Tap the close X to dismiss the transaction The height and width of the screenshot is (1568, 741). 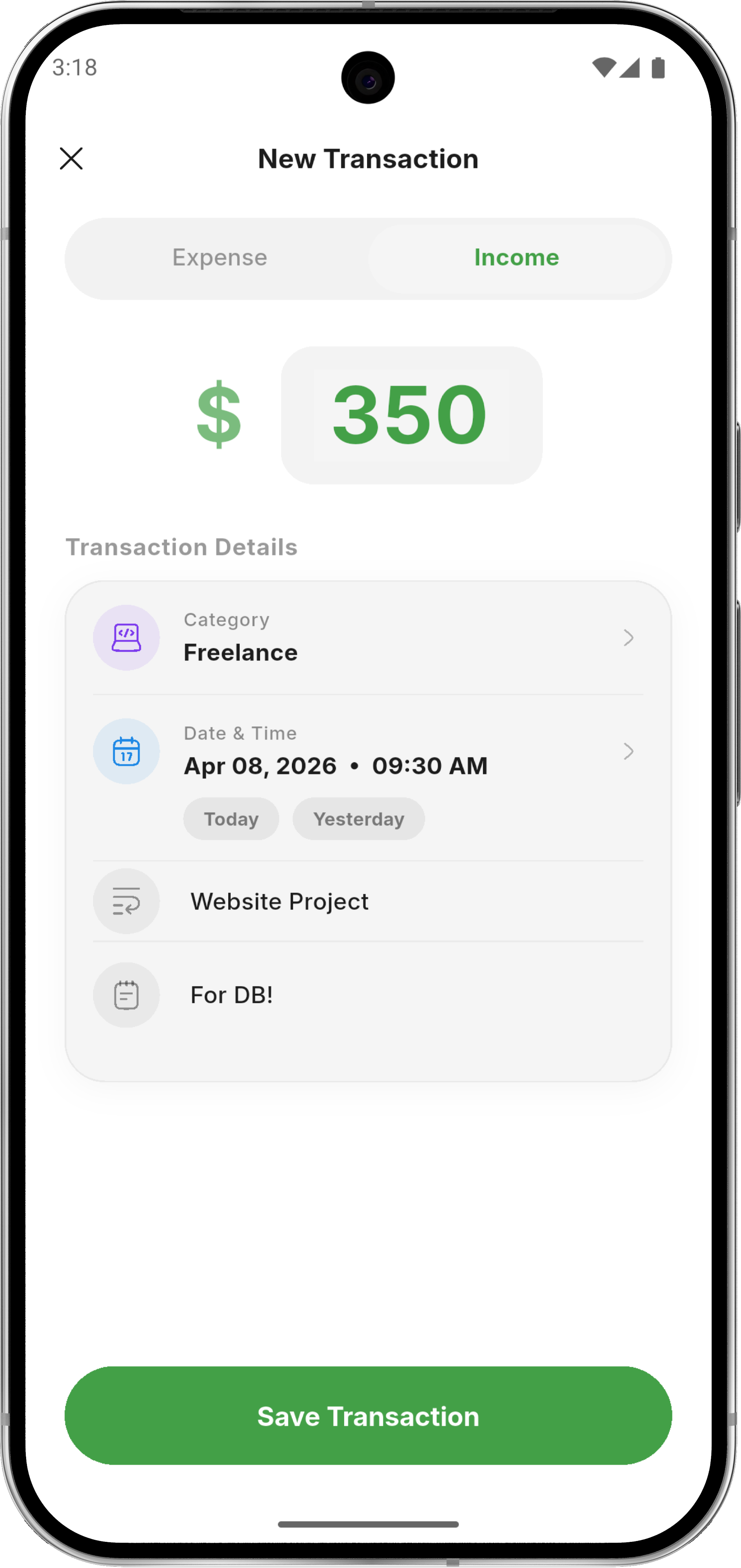point(71,159)
